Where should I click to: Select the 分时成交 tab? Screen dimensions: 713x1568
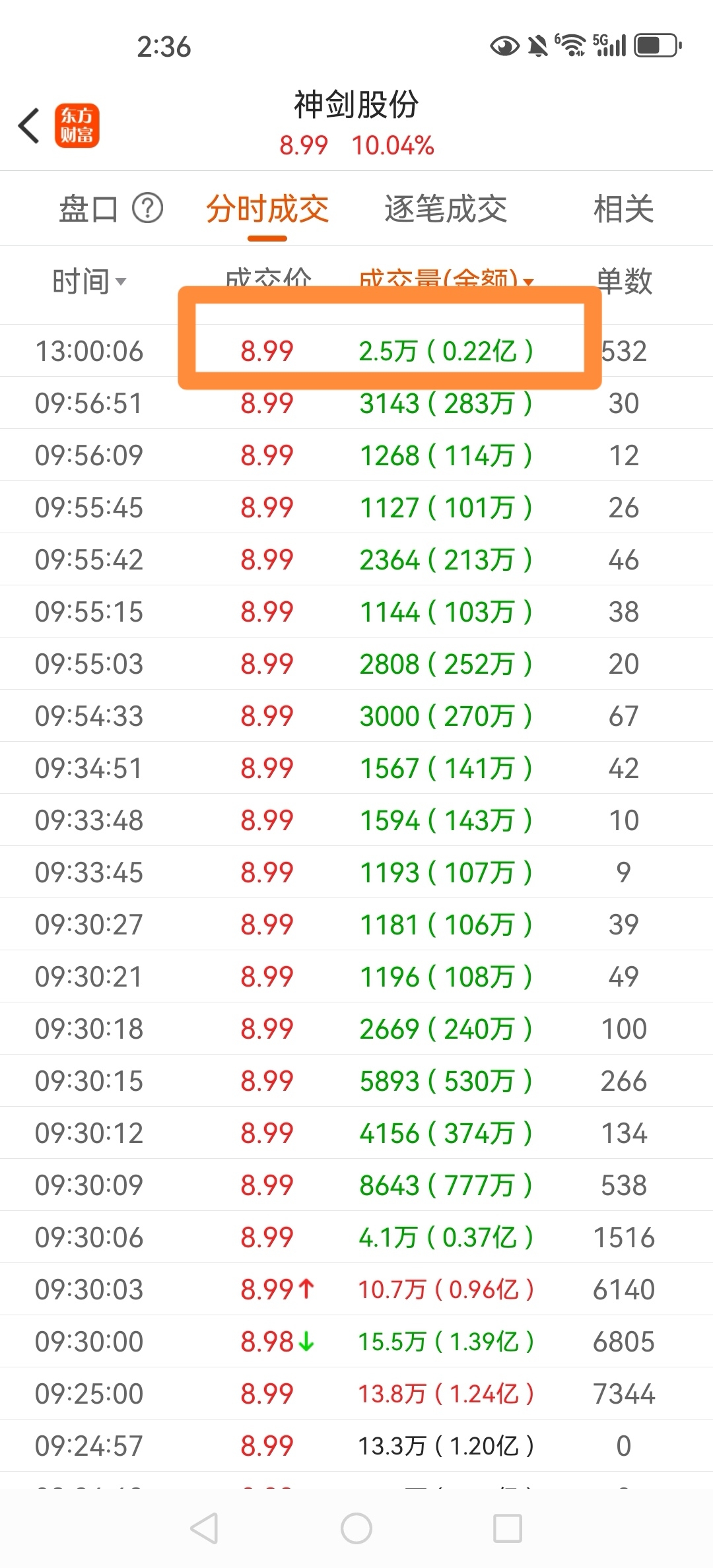click(267, 210)
